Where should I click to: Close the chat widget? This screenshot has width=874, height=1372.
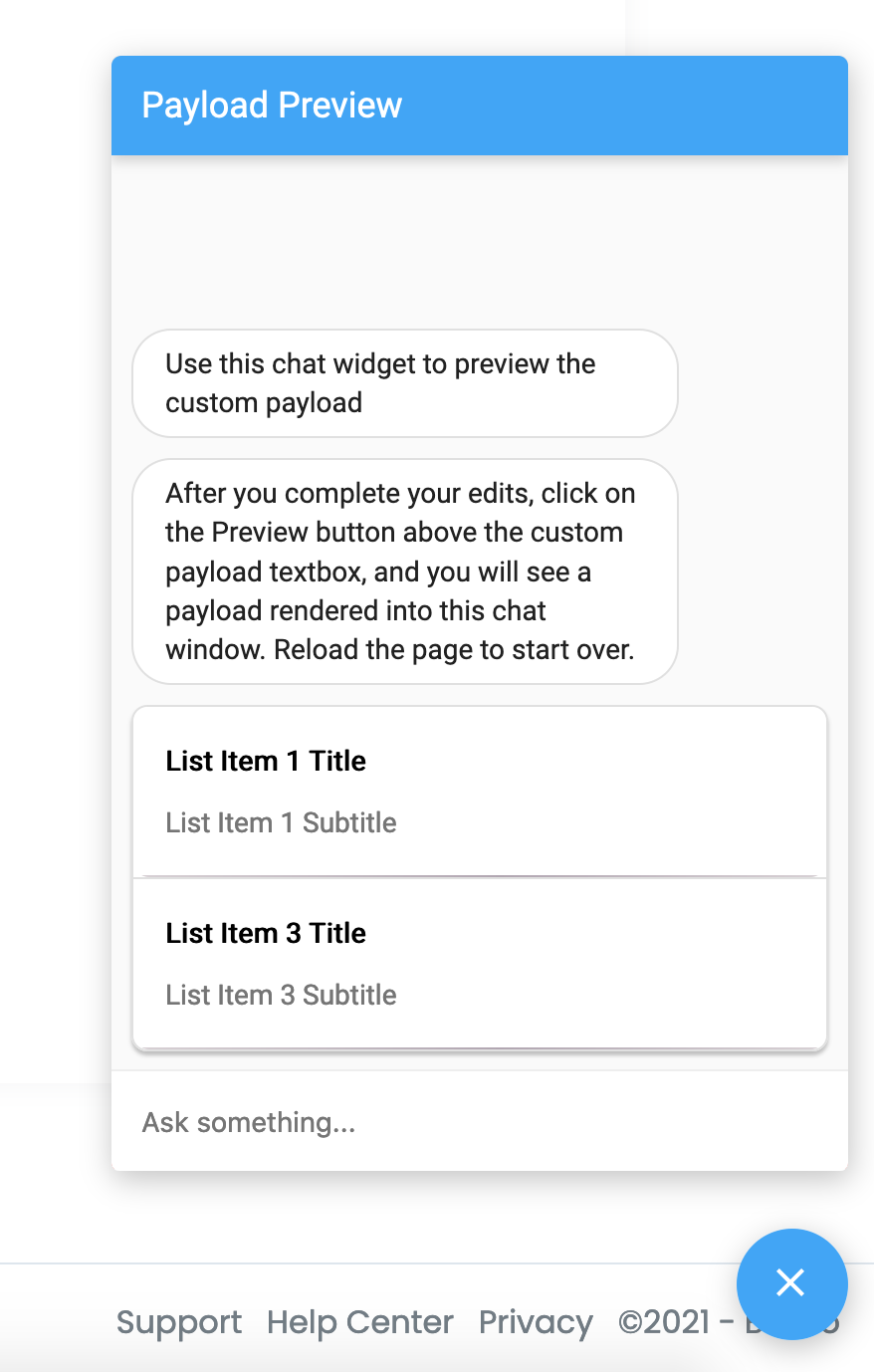click(x=791, y=1282)
